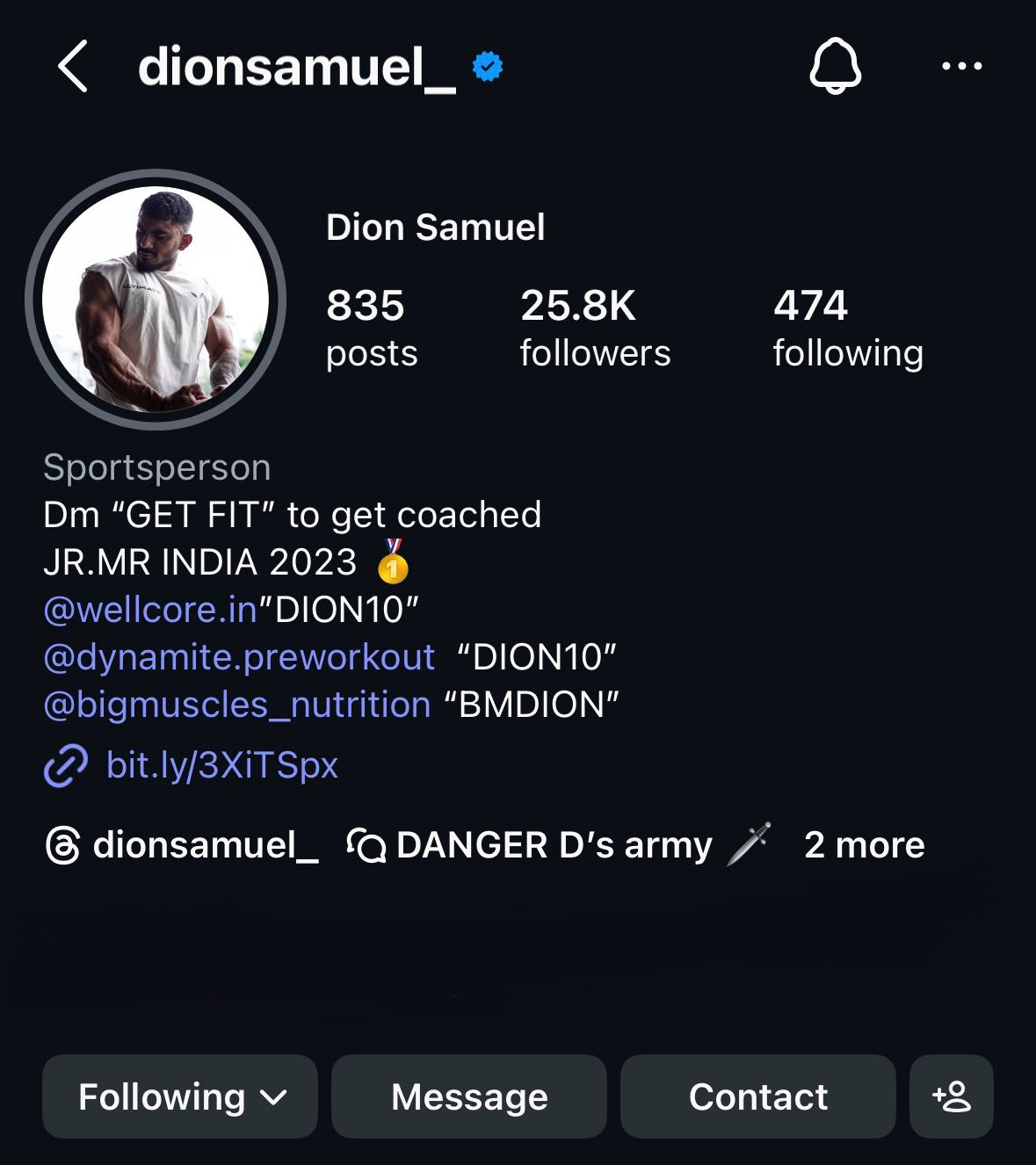View Dion Samuel's profile picture
Image resolution: width=1036 pixels, height=1165 pixels.
156,300
